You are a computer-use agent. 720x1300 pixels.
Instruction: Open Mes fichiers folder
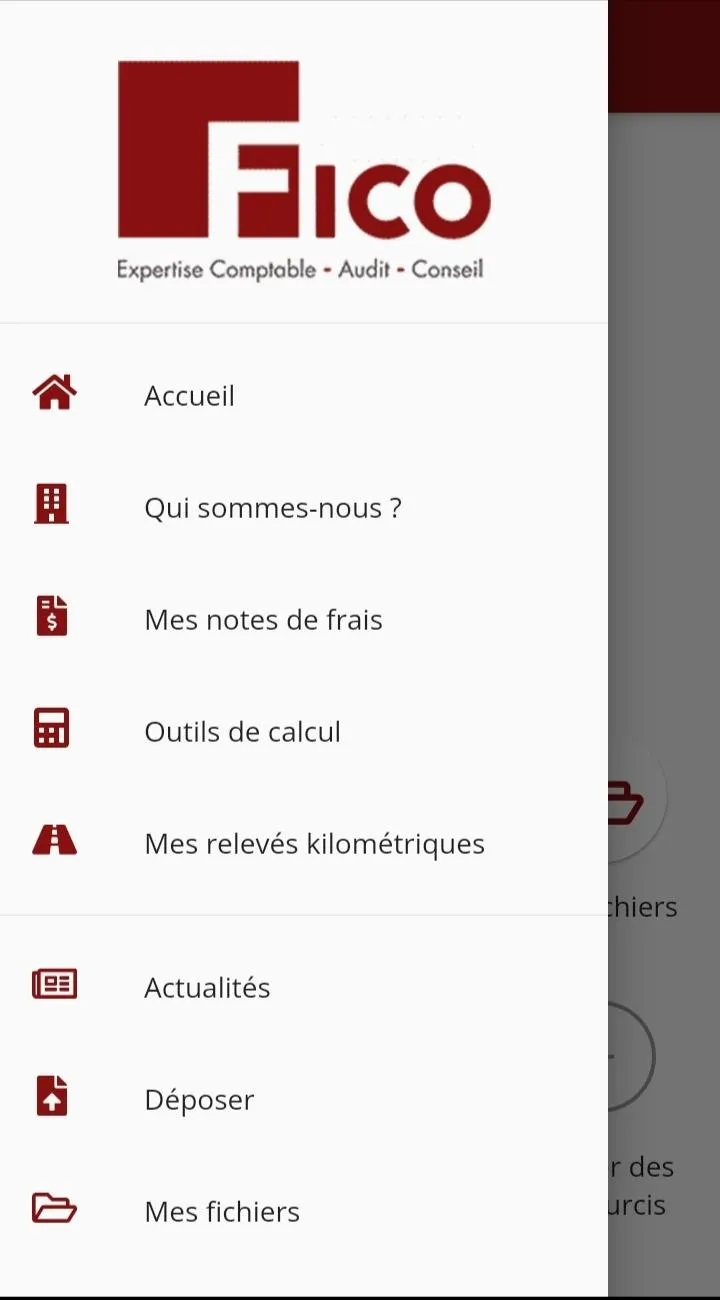click(222, 1212)
